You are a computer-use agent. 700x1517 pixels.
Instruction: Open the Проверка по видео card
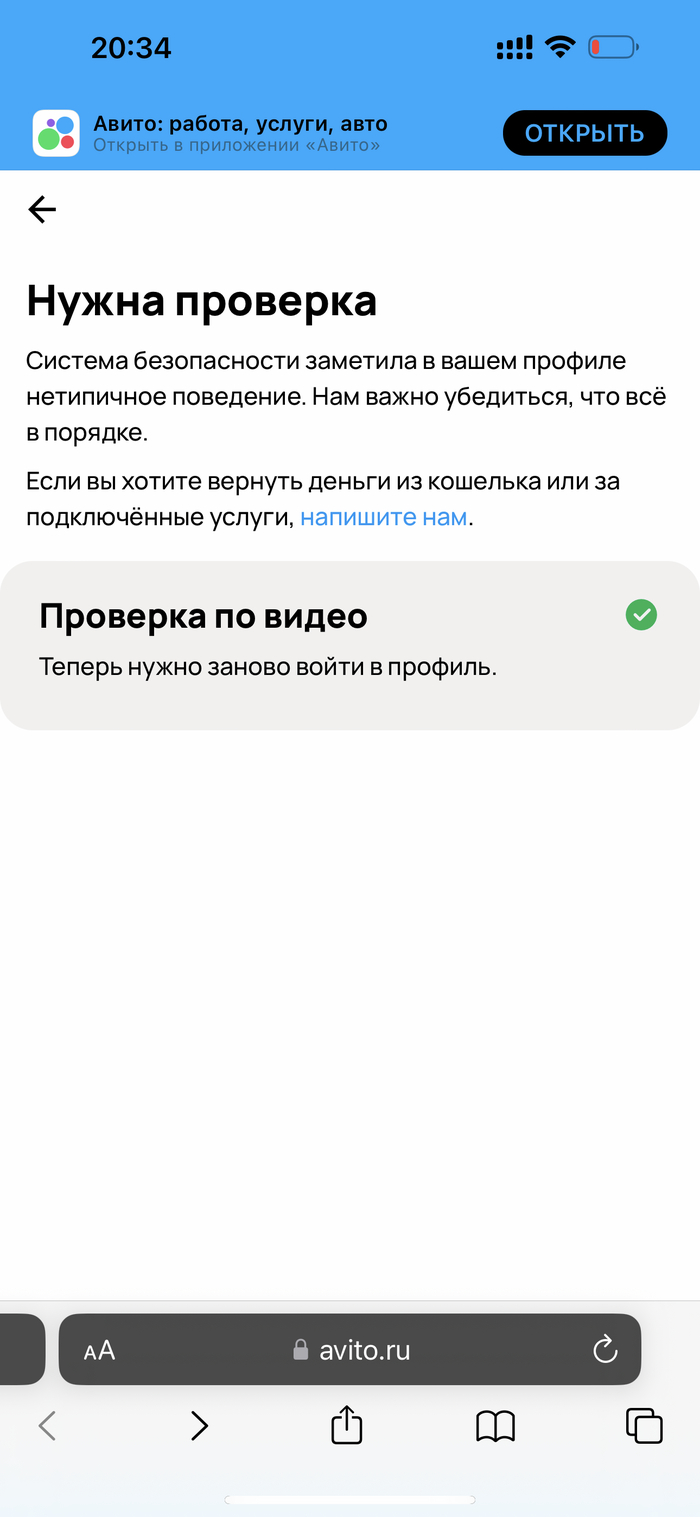(349, 645)
